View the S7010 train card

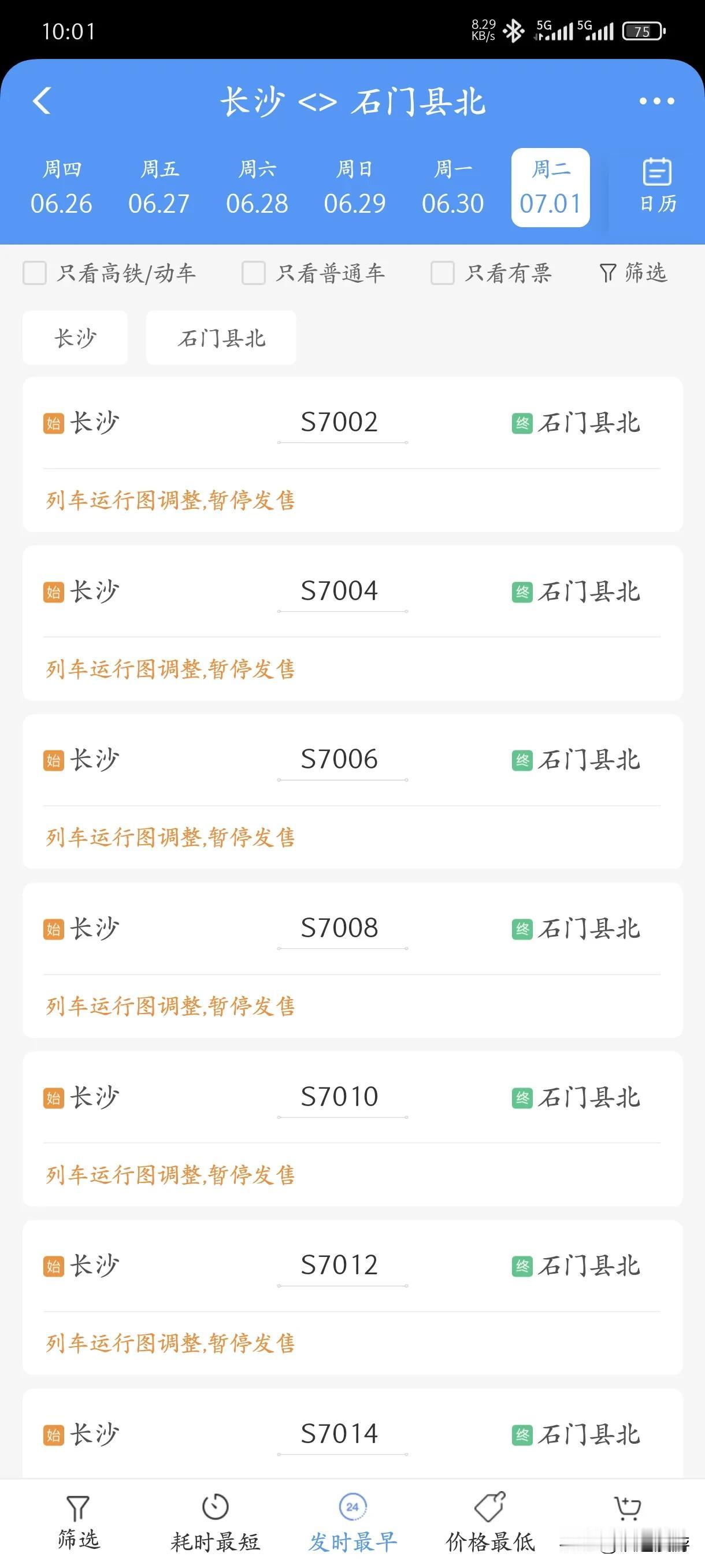coord(352,1129)
